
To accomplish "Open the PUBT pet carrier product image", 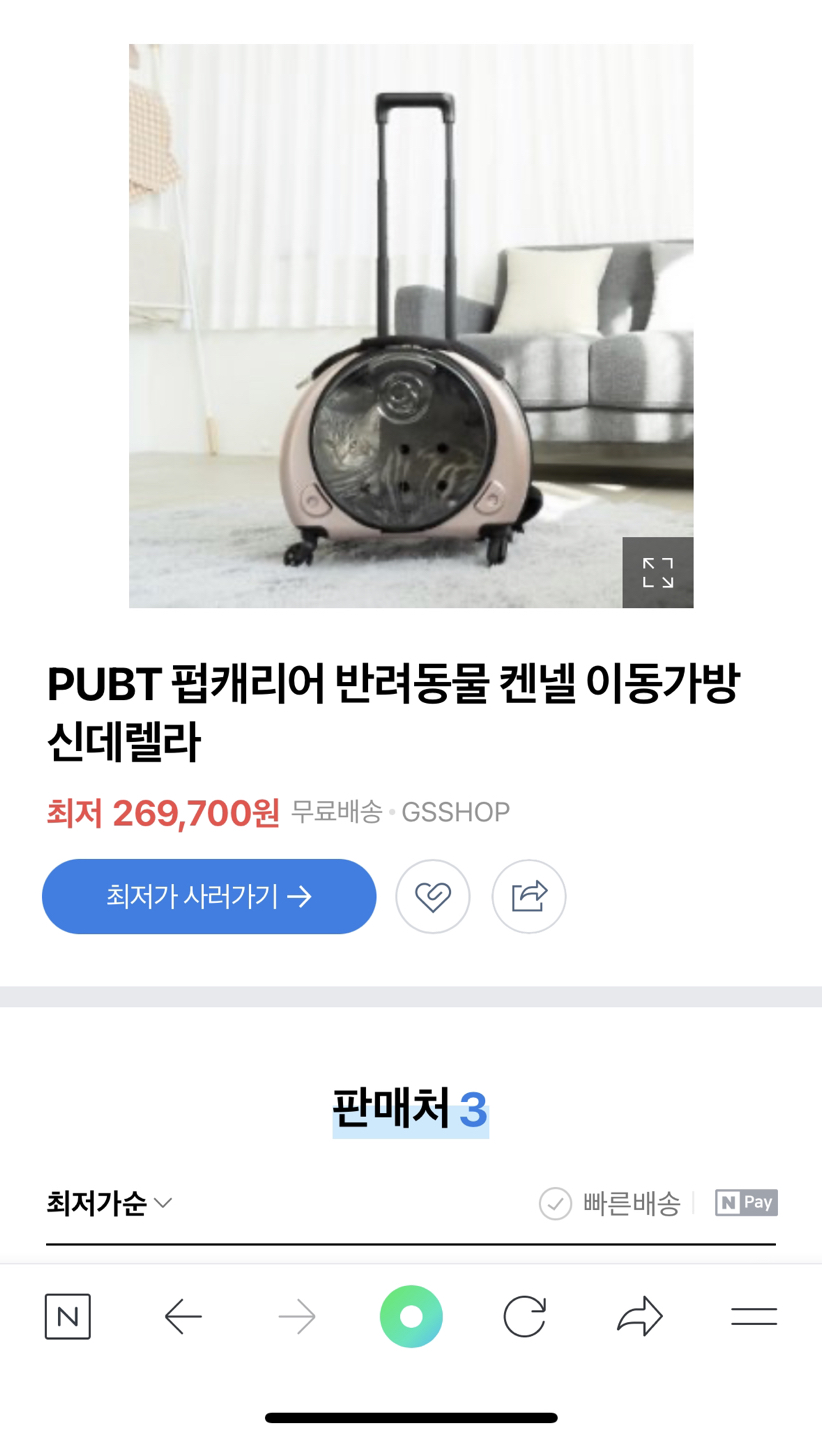I will (411, 325).
